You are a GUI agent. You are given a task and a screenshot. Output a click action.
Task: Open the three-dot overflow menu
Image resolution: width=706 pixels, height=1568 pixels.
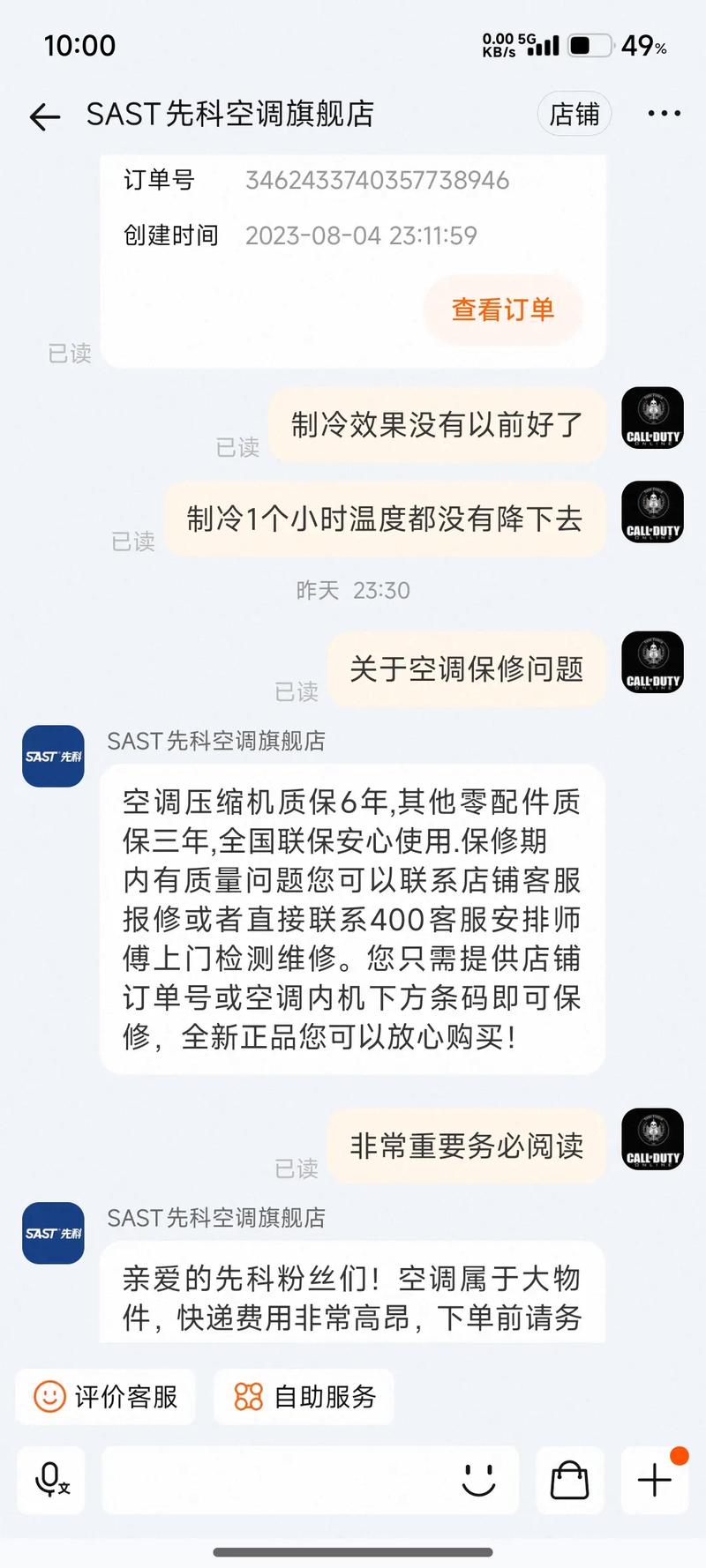pos(663,114)
